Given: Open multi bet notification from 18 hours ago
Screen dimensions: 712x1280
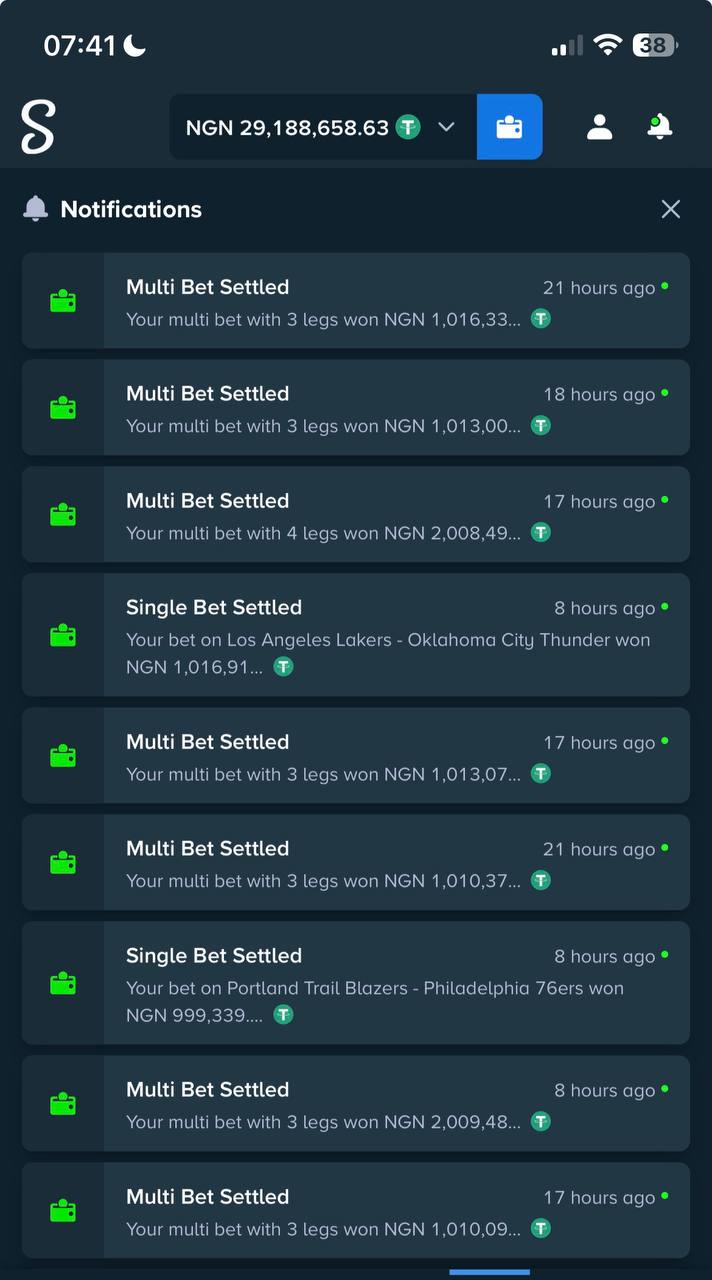Looking at the screenshot, I should click(x=396, y=407).
